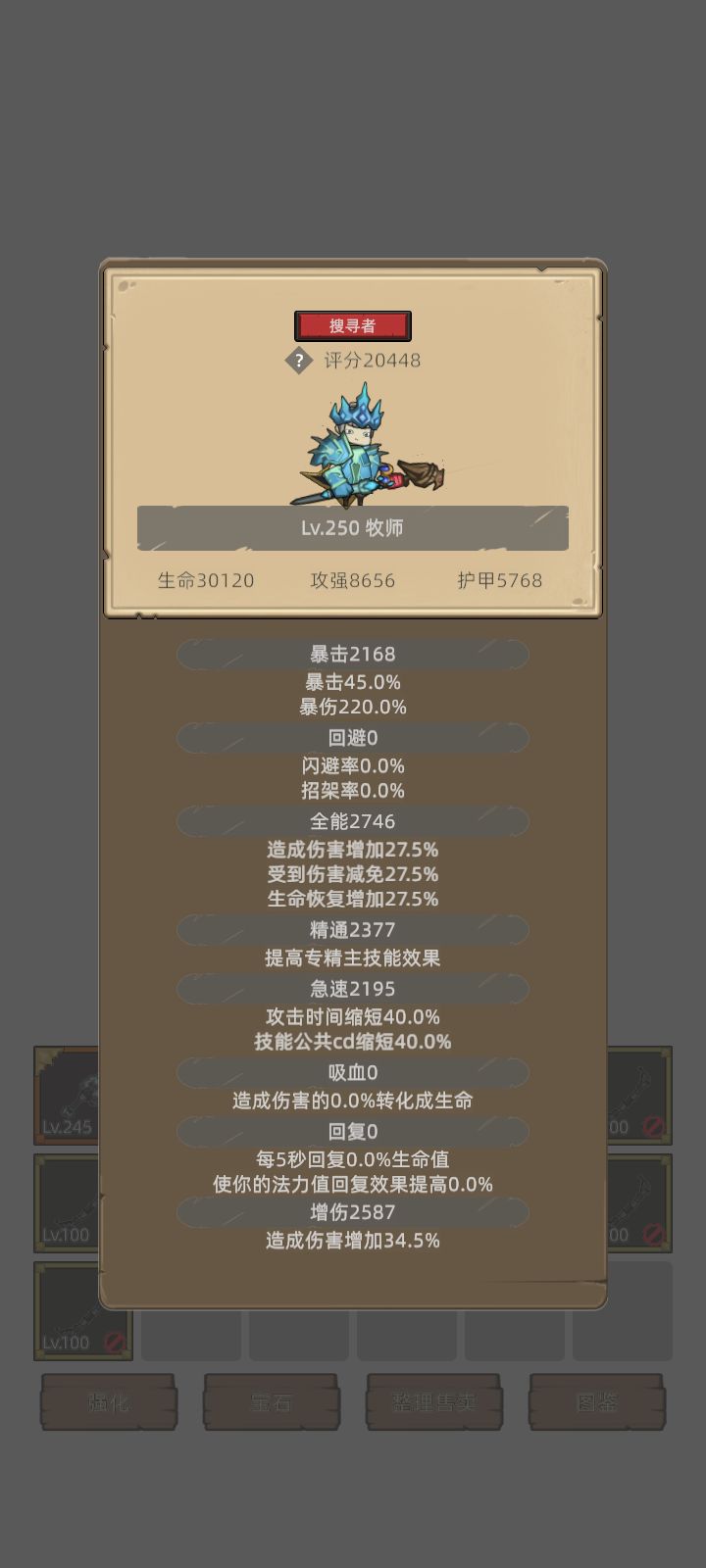Expand the 回避0 dodge stat bar
The width and height of the screenshot is (706, 1568).
click(353, 737)
